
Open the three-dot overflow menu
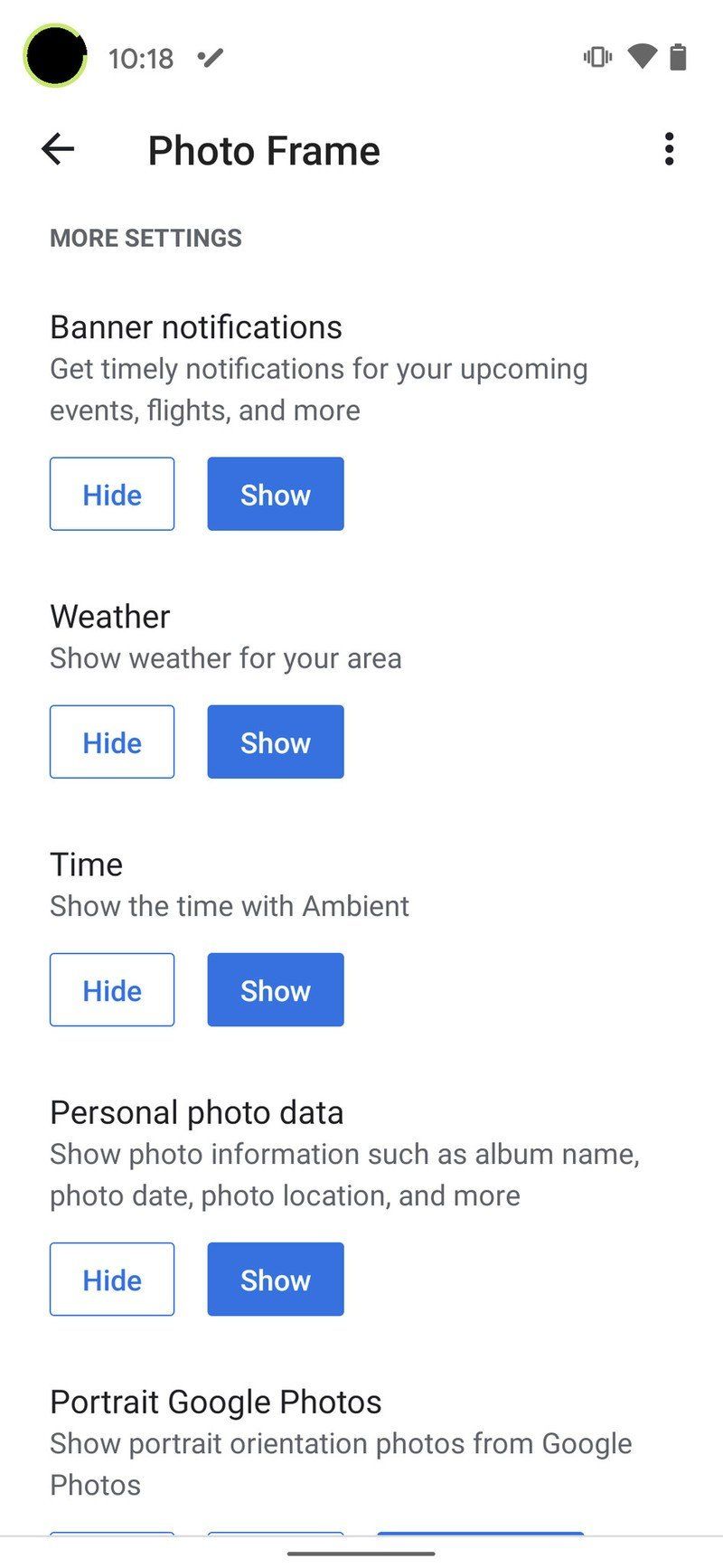click(x=669, y=148)
